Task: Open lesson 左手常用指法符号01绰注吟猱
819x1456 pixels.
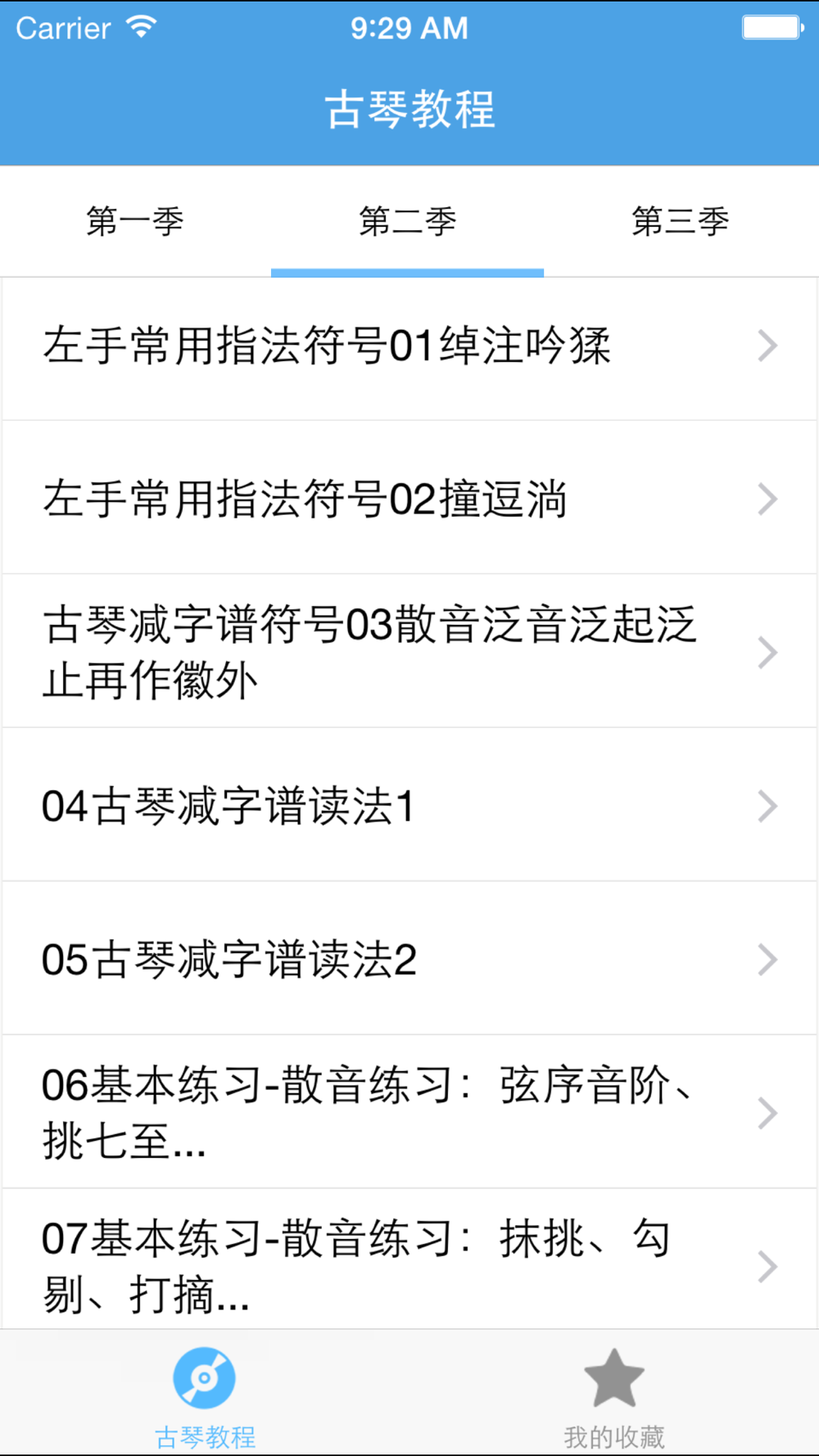Action: point(409,346)
